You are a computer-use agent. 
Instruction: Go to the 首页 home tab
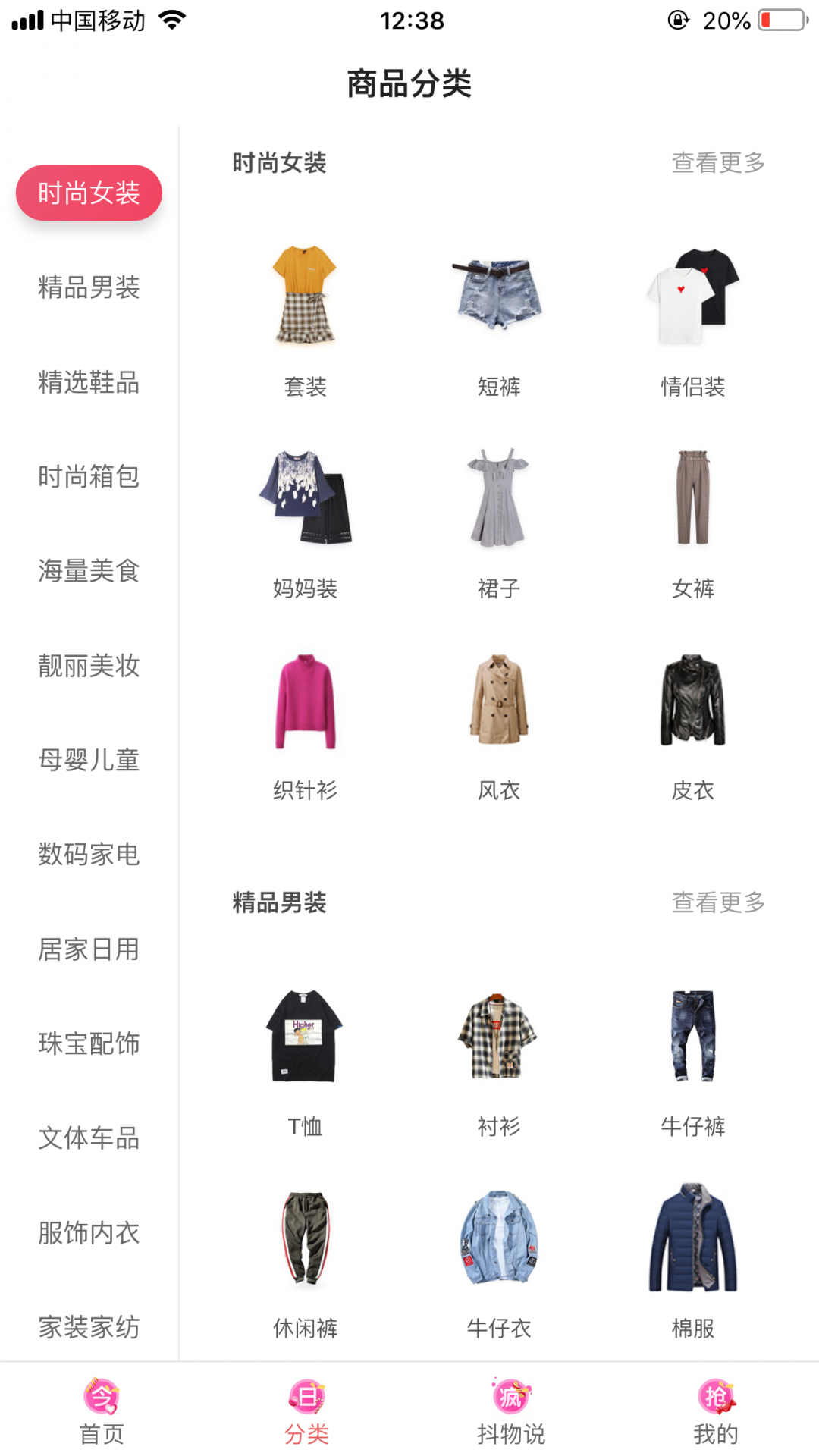click(x=102, y=1412)
